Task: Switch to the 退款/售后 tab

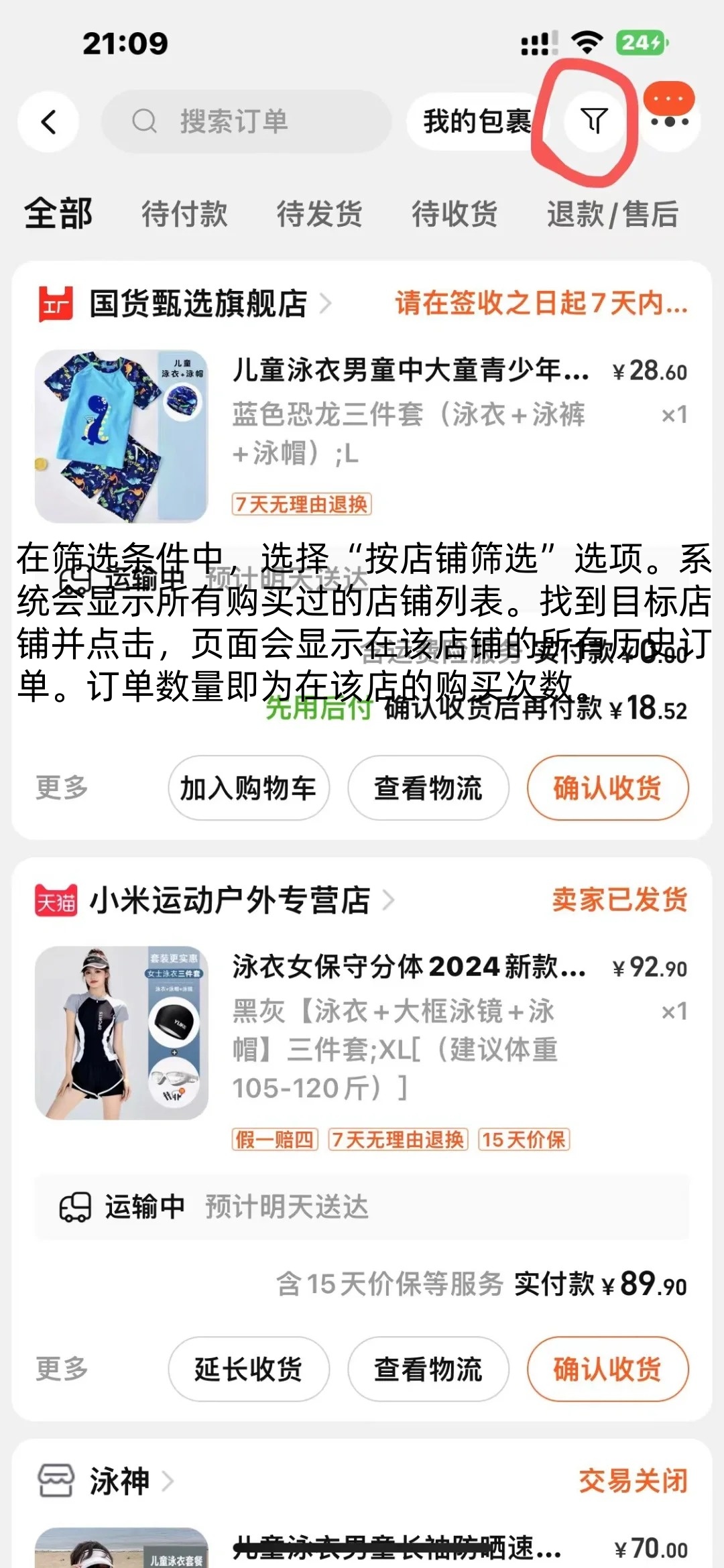Action: (612, 215)
